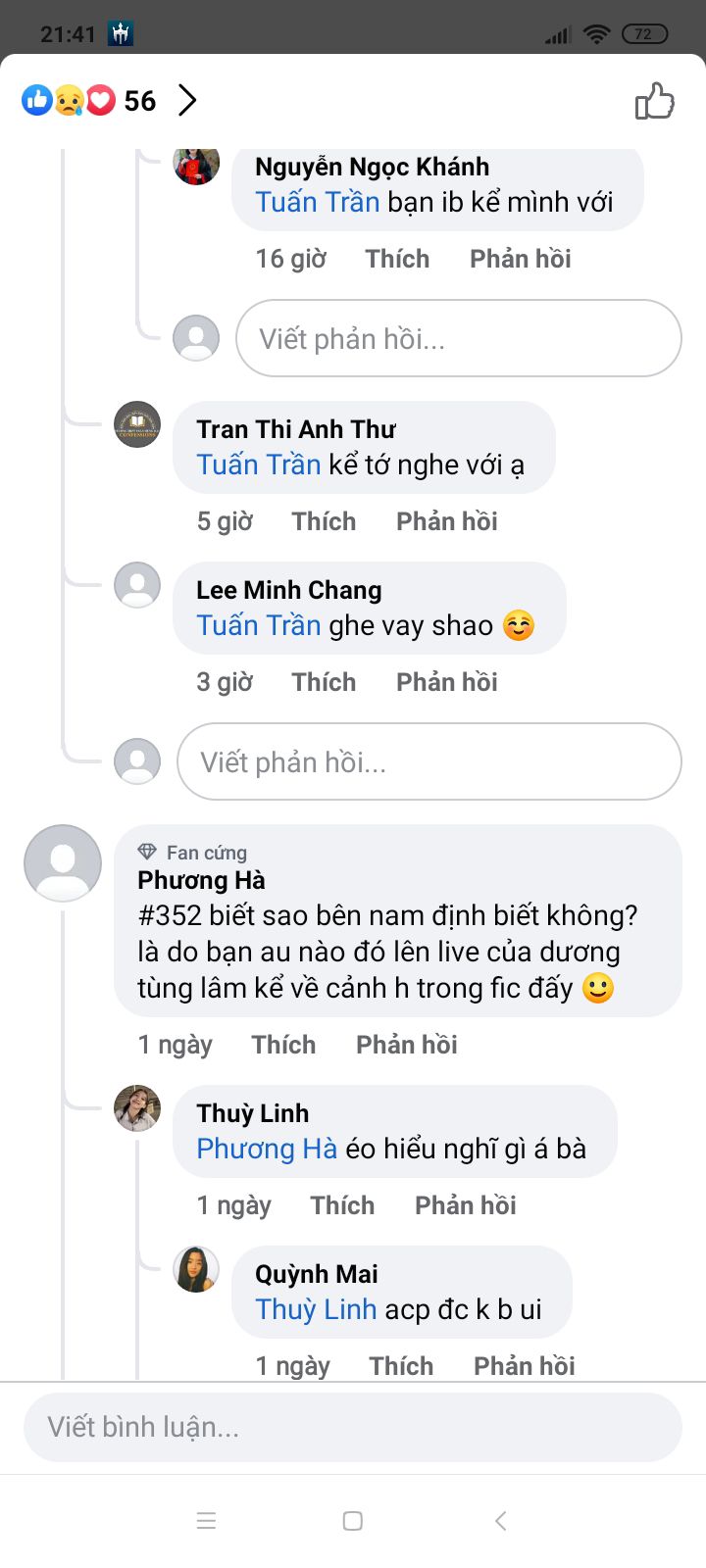Open the Tuấn Trần mention in Lee Minh Chang's reply

coord(259,625)
